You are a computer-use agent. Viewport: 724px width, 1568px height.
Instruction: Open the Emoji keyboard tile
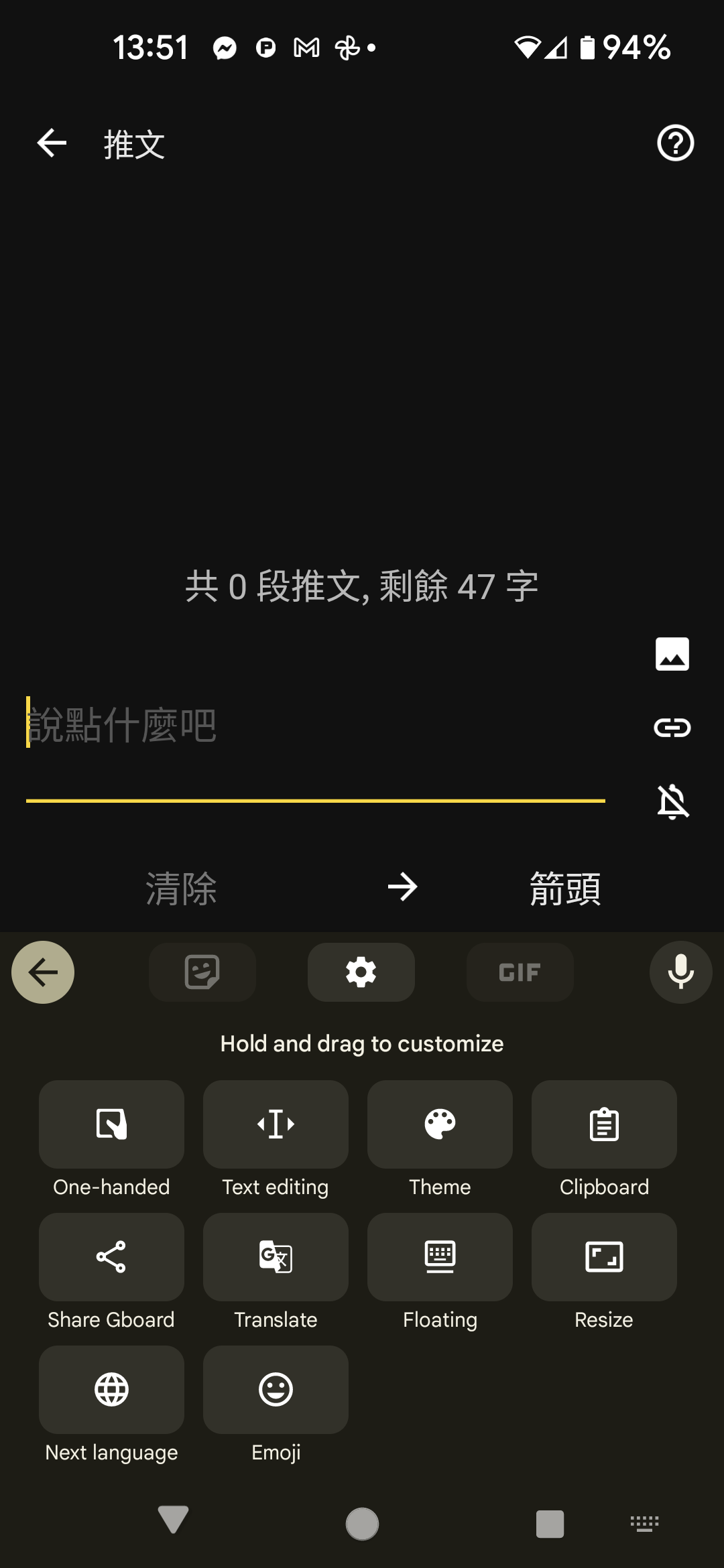(x=276, y=1390)
